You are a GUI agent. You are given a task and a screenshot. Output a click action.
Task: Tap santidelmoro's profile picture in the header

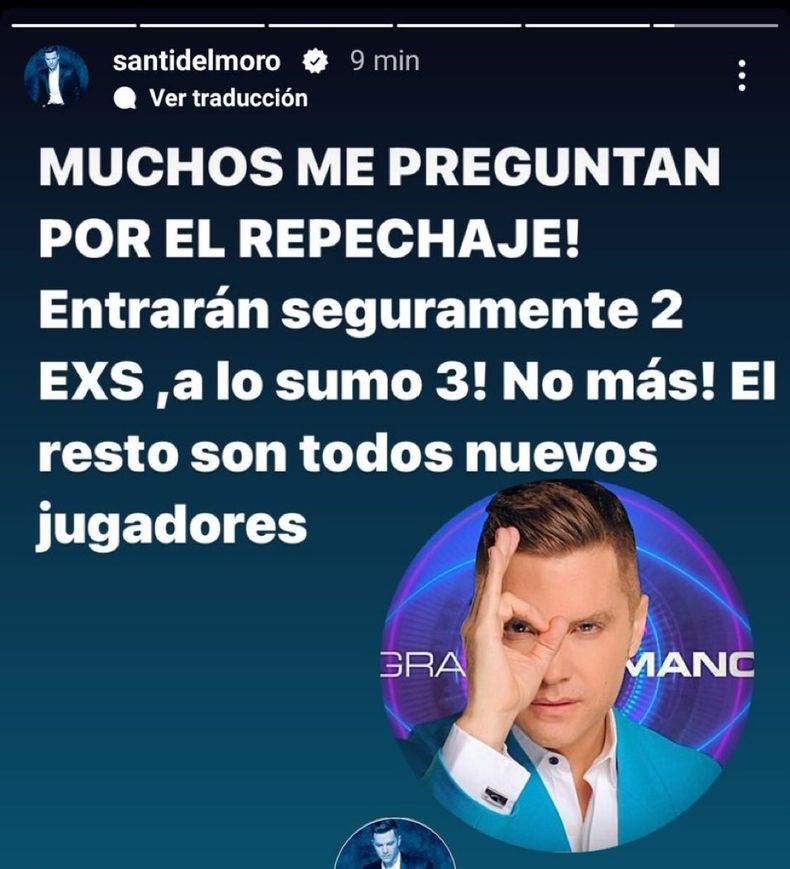pos(56,76)
